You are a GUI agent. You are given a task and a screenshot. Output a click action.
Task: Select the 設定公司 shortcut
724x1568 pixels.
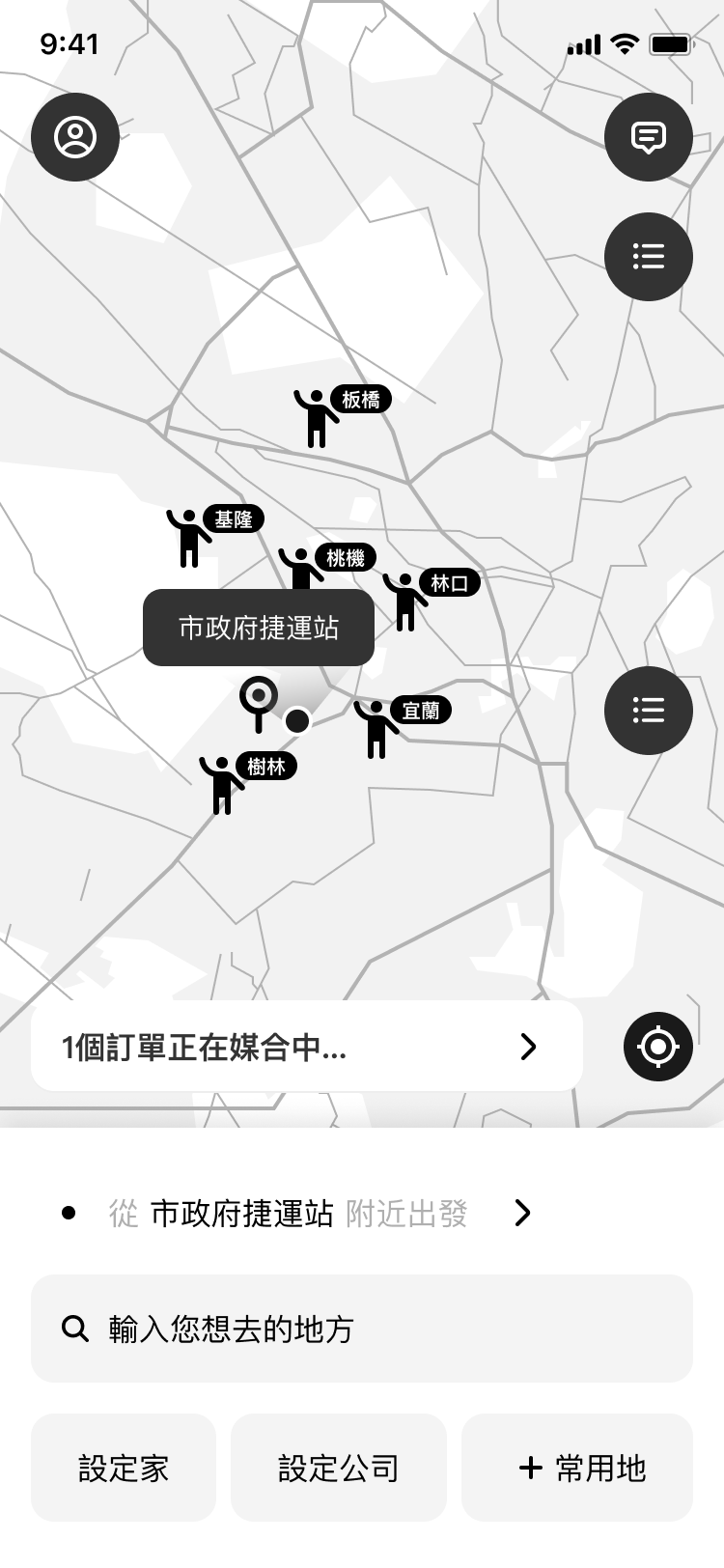pyautogui.click(x=339, y=1468)
